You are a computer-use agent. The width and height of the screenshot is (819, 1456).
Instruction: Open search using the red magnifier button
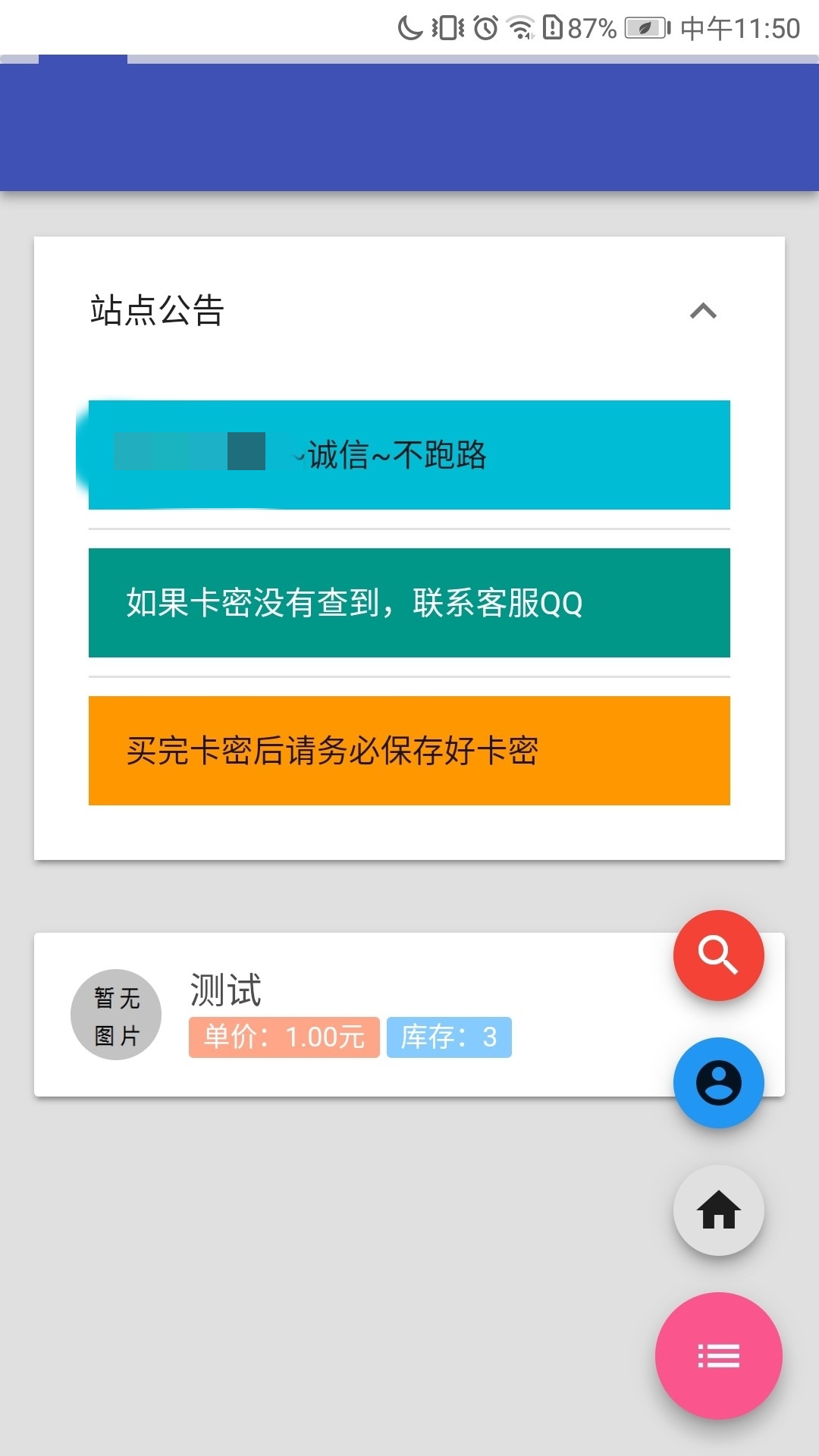pos(718,955)
